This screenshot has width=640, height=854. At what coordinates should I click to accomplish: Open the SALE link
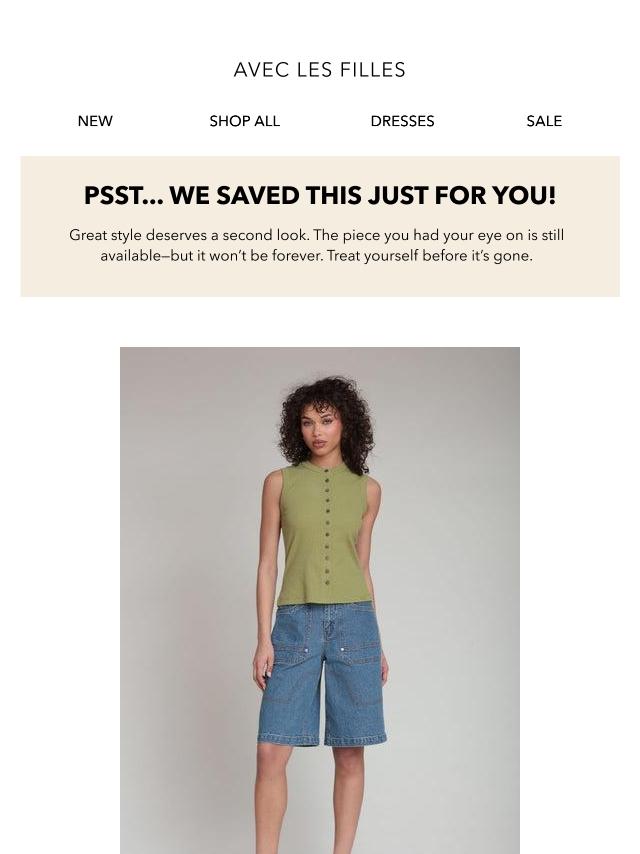pos(544,121)
